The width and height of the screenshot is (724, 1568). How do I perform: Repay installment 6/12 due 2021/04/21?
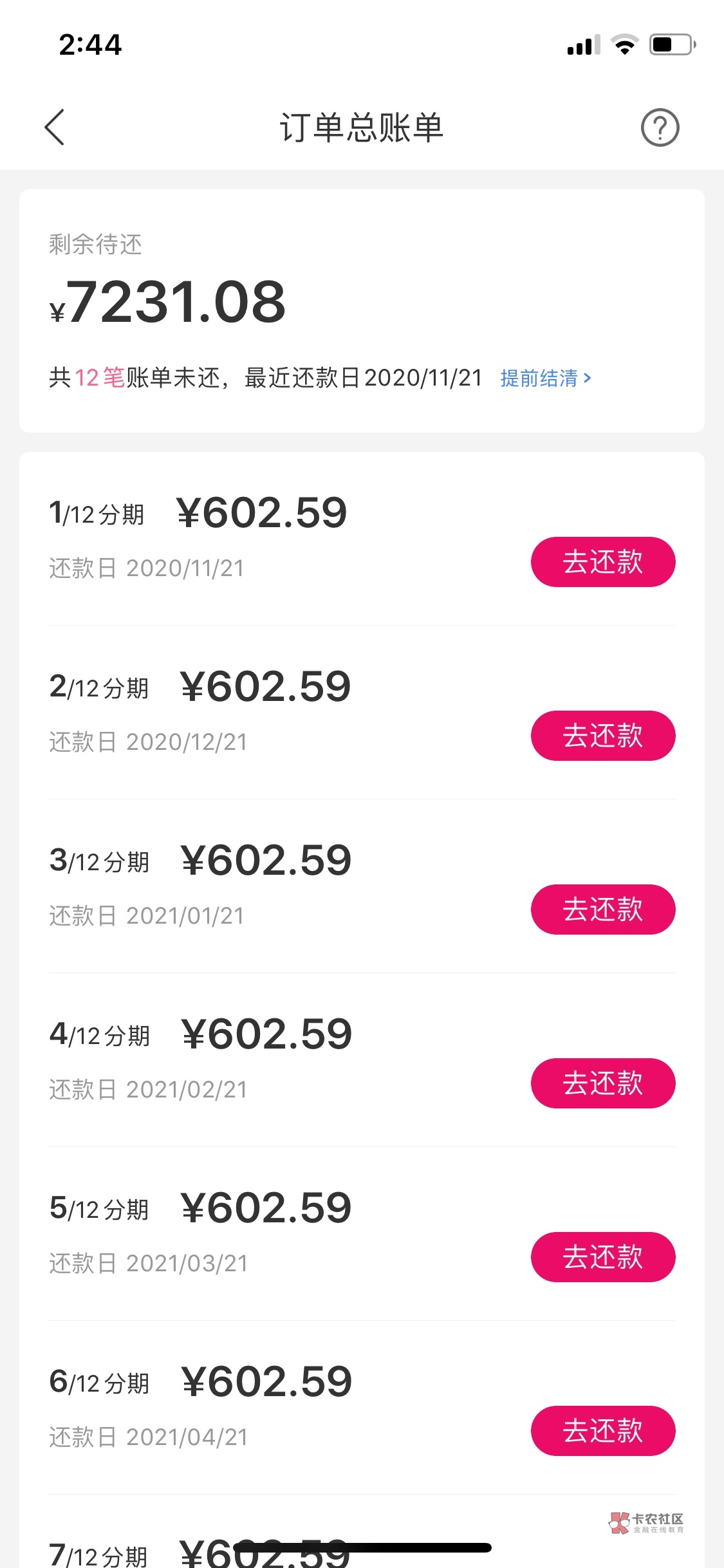click(602, 1431)
